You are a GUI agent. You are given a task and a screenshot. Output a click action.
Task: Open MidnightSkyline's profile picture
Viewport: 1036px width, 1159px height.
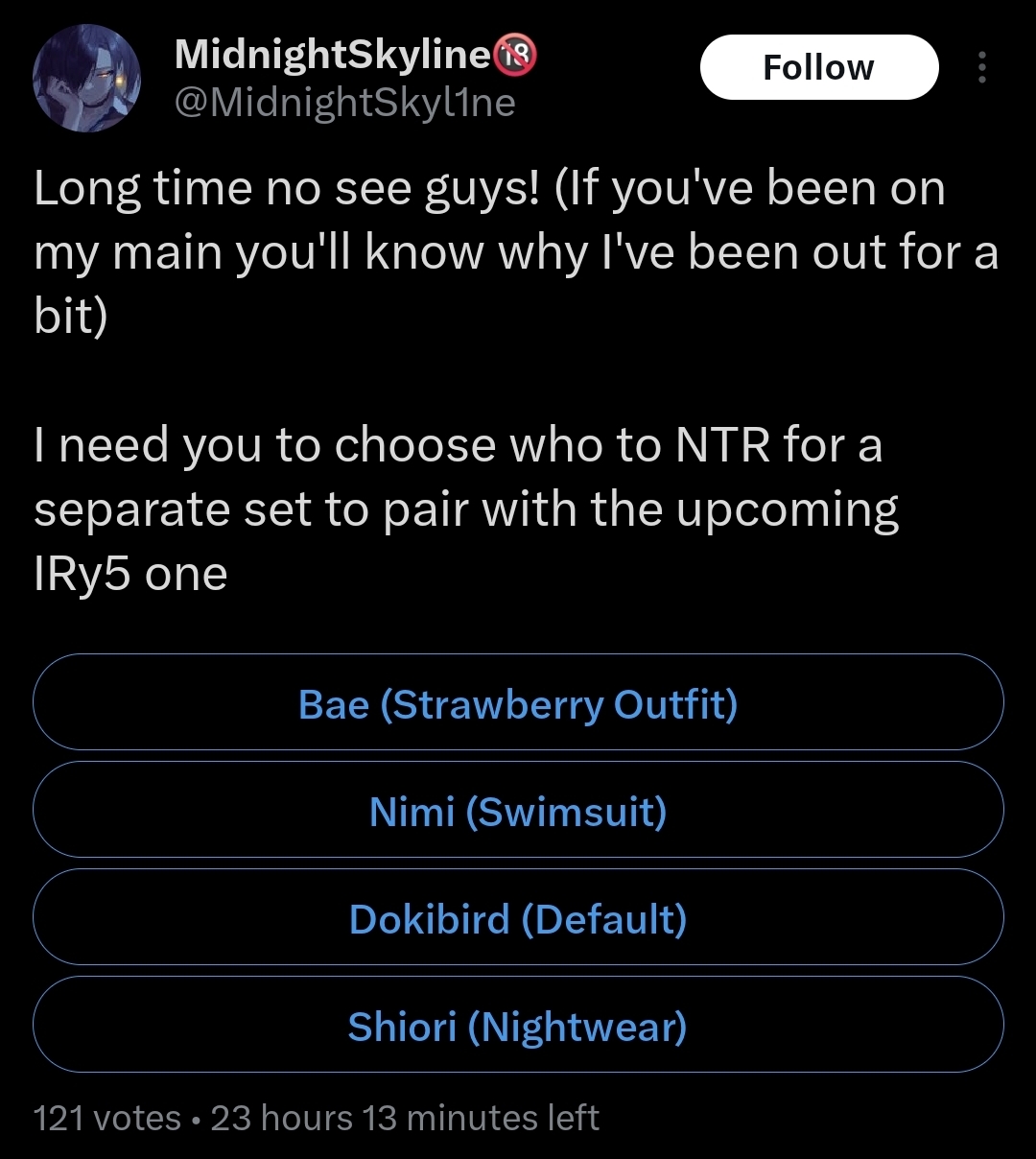tap(86, 79)
